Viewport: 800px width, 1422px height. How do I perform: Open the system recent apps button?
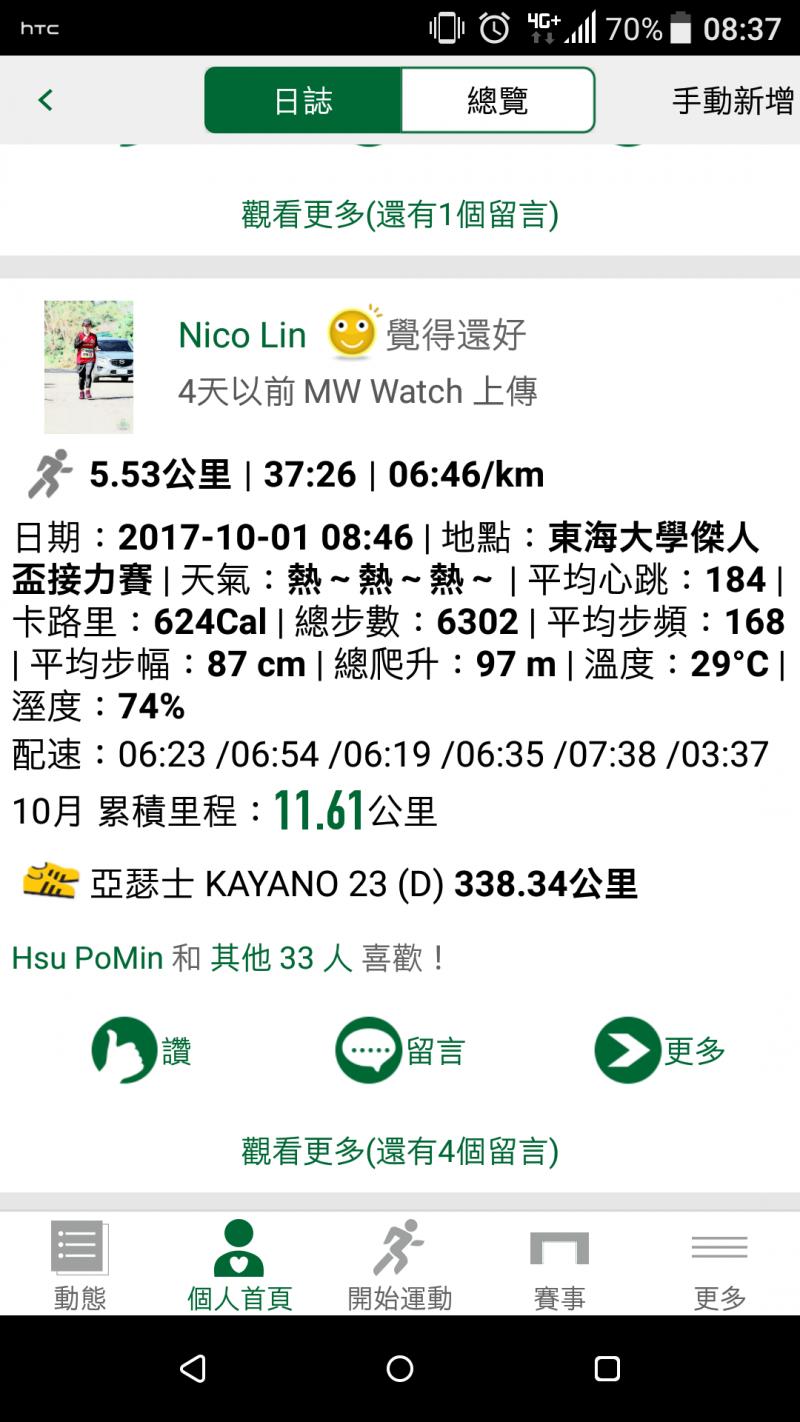click(x=607, y=1368)
